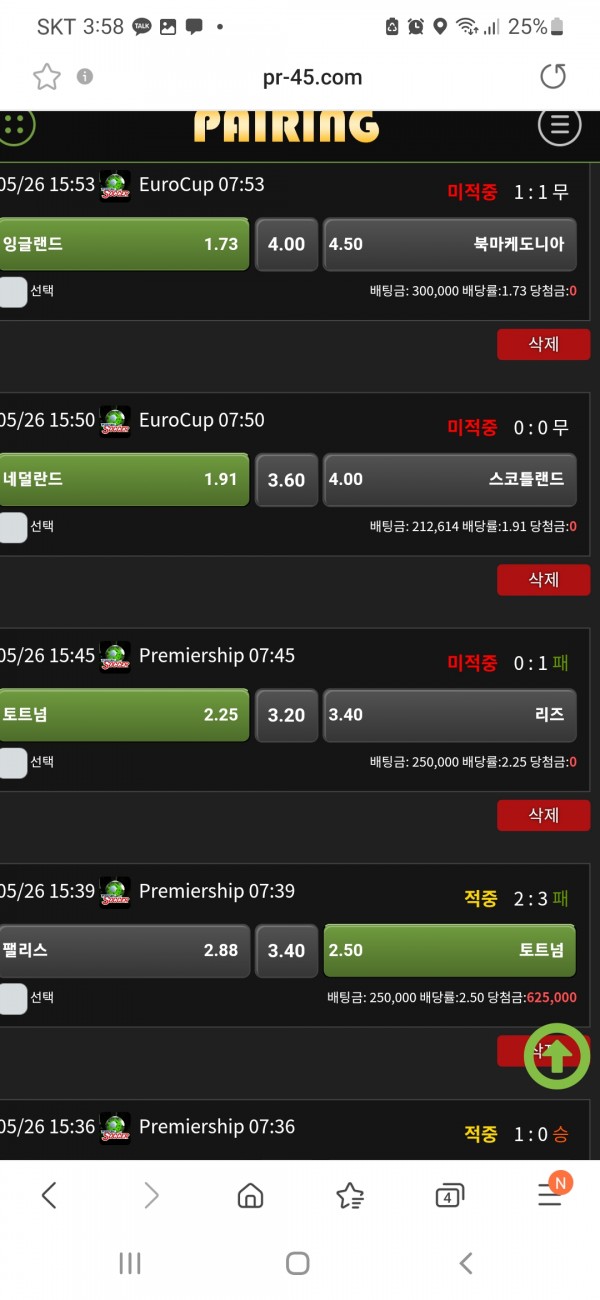This screenshot has height=1300, width=600.
Task: Delete the 토트넘 vs 리즈 bet
Action: point(543,815)
